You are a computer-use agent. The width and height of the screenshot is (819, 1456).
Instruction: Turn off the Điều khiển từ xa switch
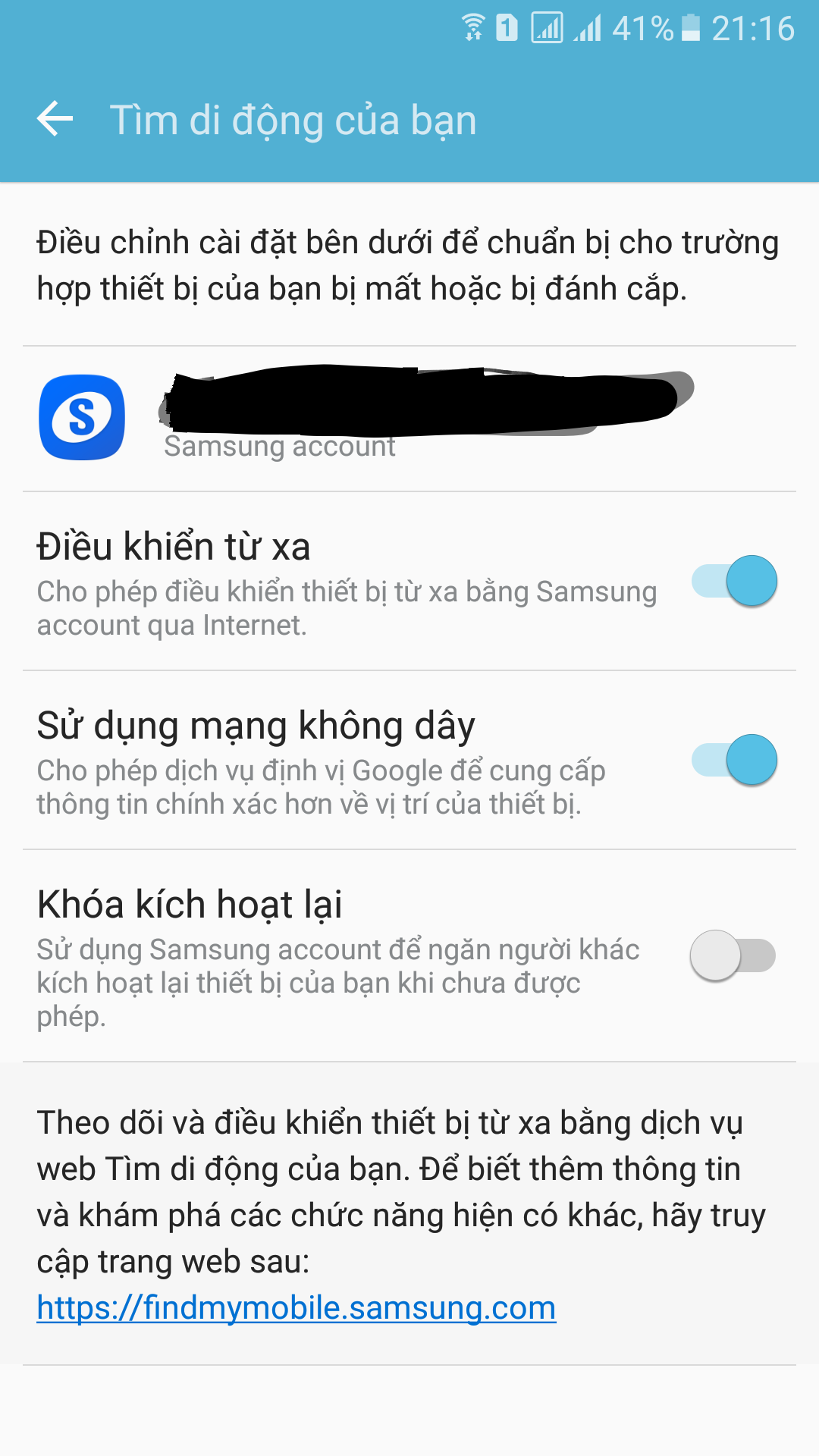click(x=734, y=581)
